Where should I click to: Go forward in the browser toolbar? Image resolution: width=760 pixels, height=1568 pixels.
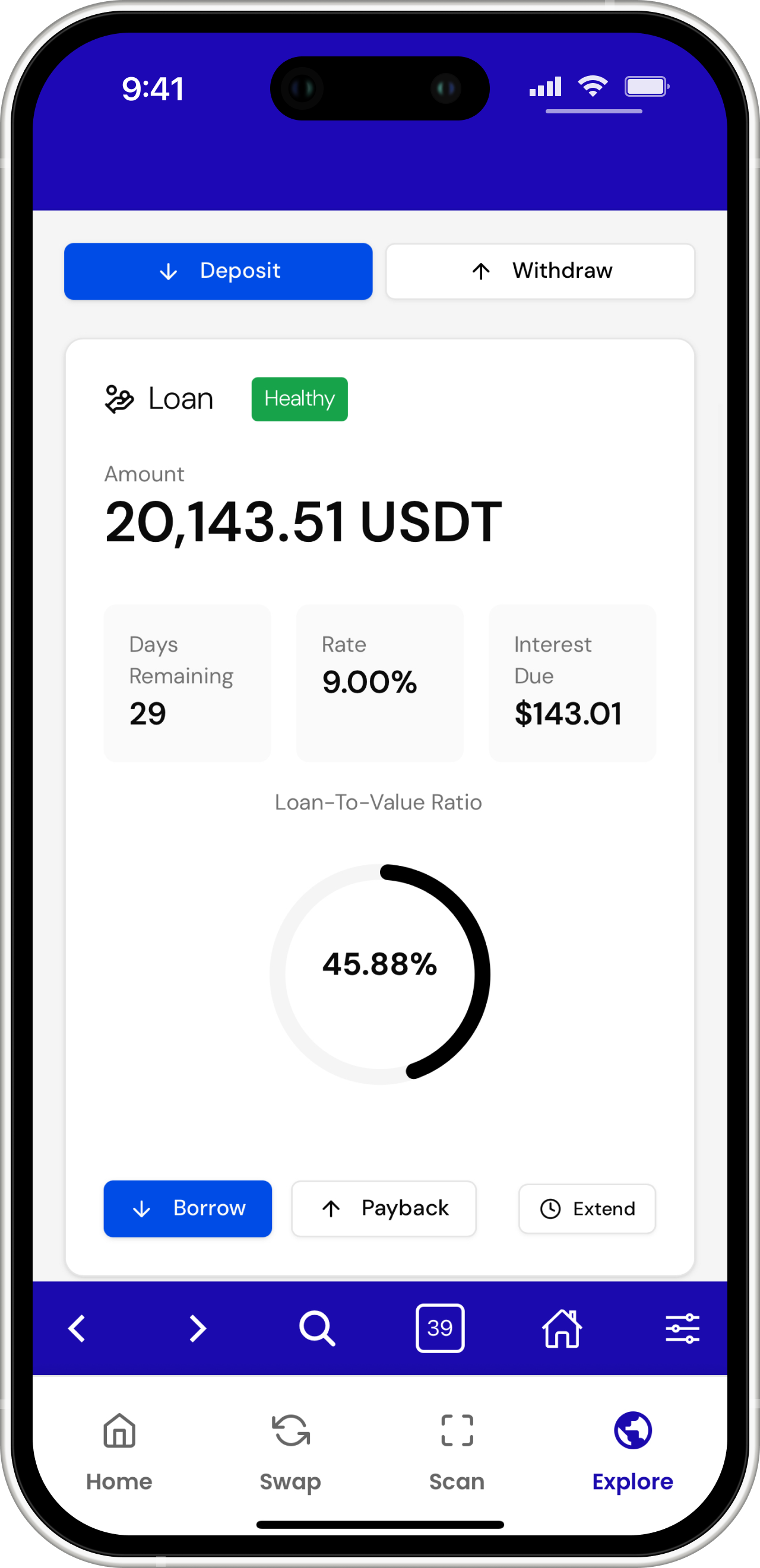197,1328
